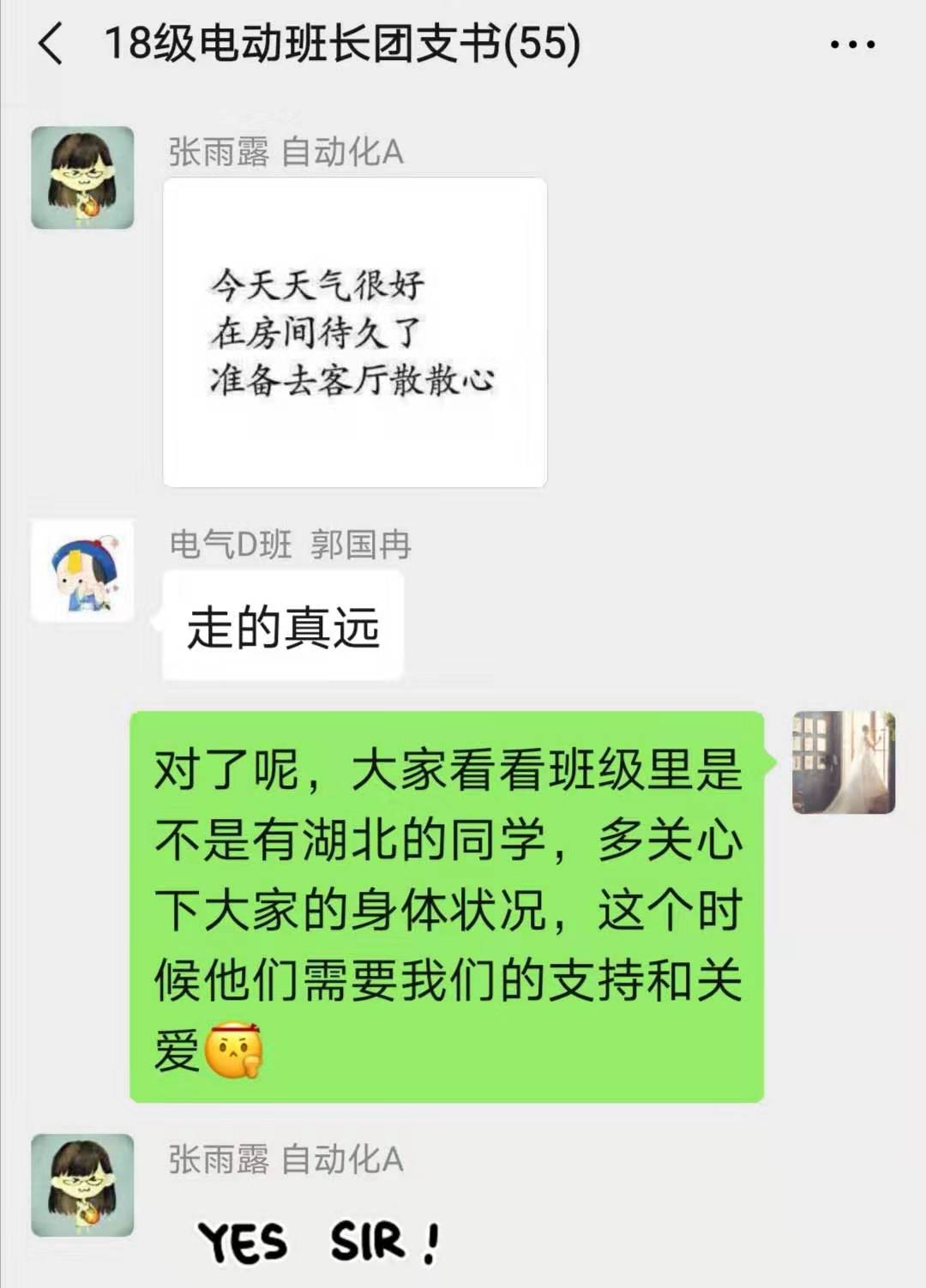926x1288 pixels.
Task: Open 张雨露's avatar above the image message
Action: (82, 178)
